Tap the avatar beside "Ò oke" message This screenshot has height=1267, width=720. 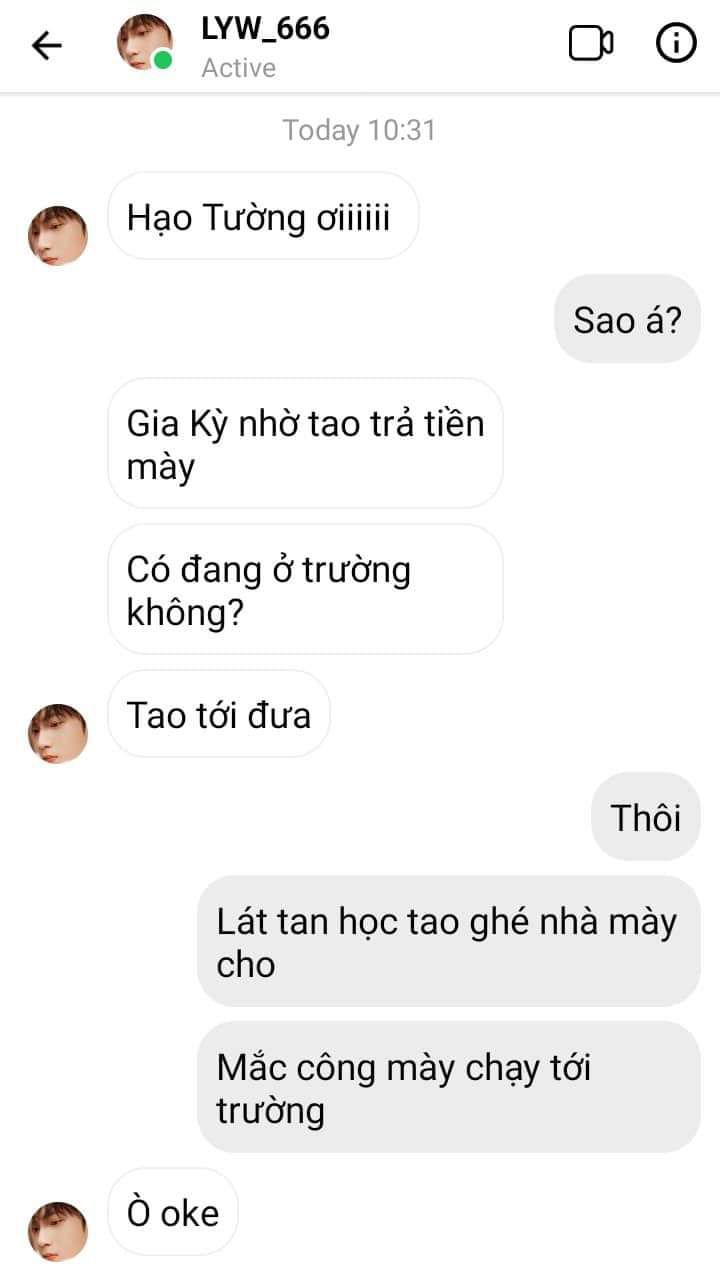(x=57, y=1228)
